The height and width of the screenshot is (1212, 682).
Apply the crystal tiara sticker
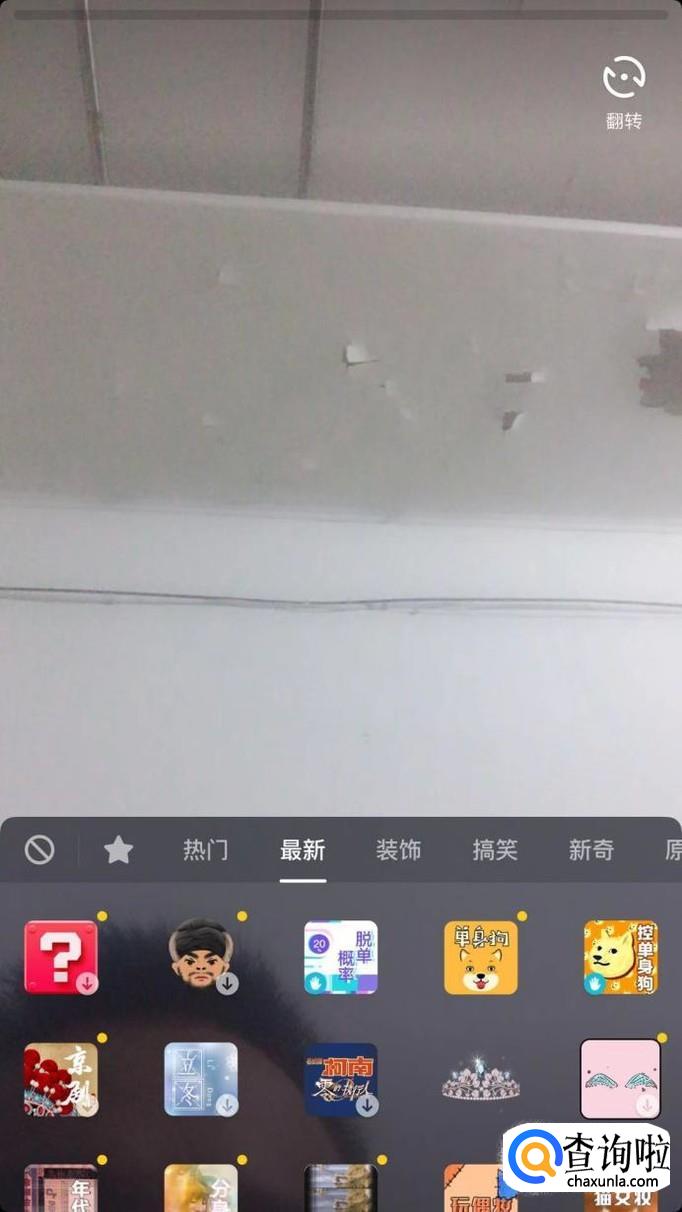coord(481,1080)
